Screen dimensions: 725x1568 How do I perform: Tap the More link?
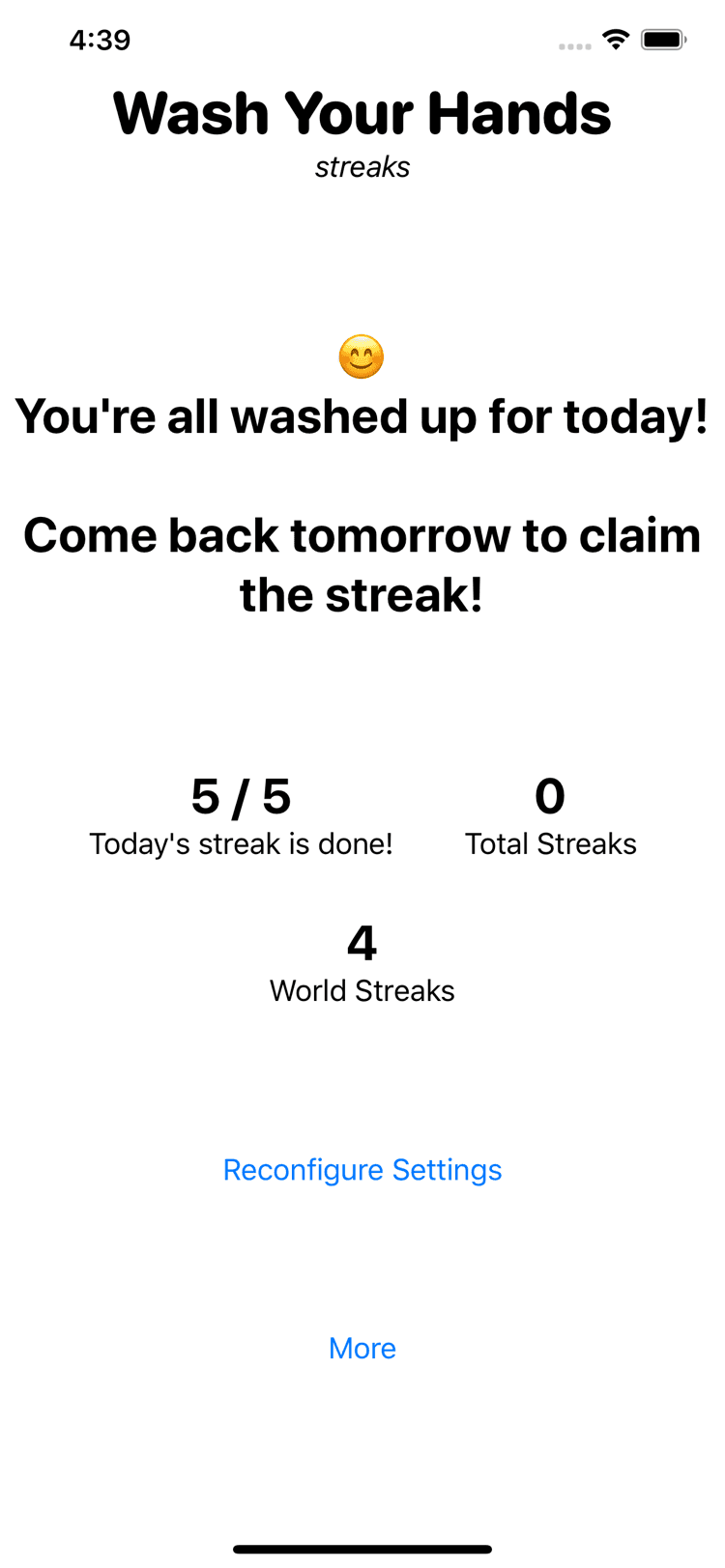362,1348
